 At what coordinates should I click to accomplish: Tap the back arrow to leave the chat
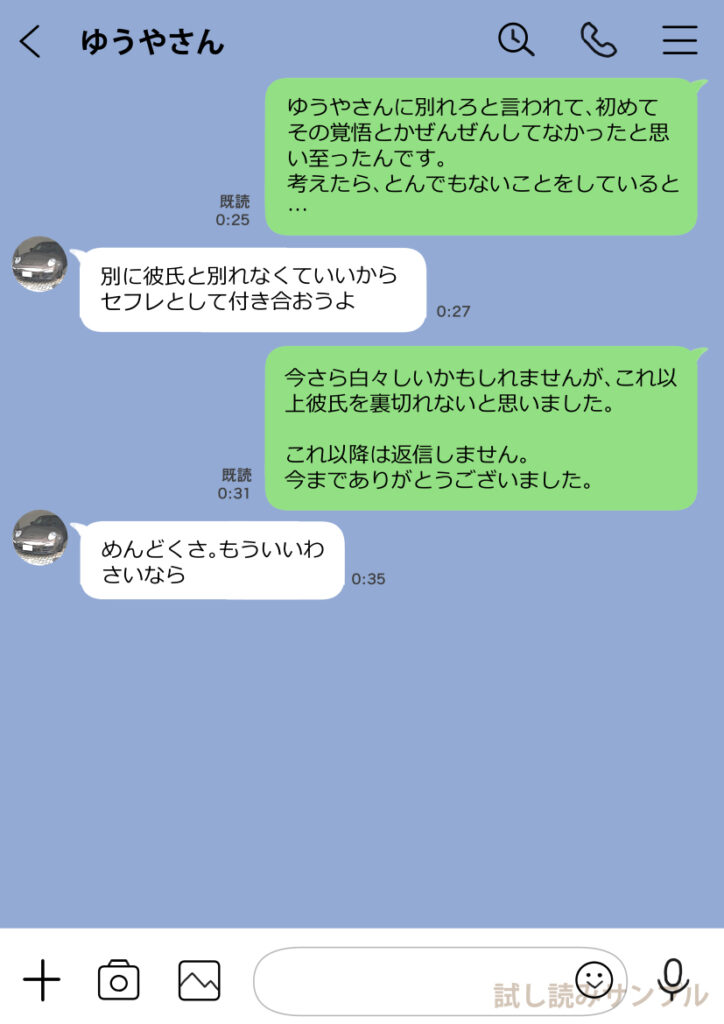(28, 40)
